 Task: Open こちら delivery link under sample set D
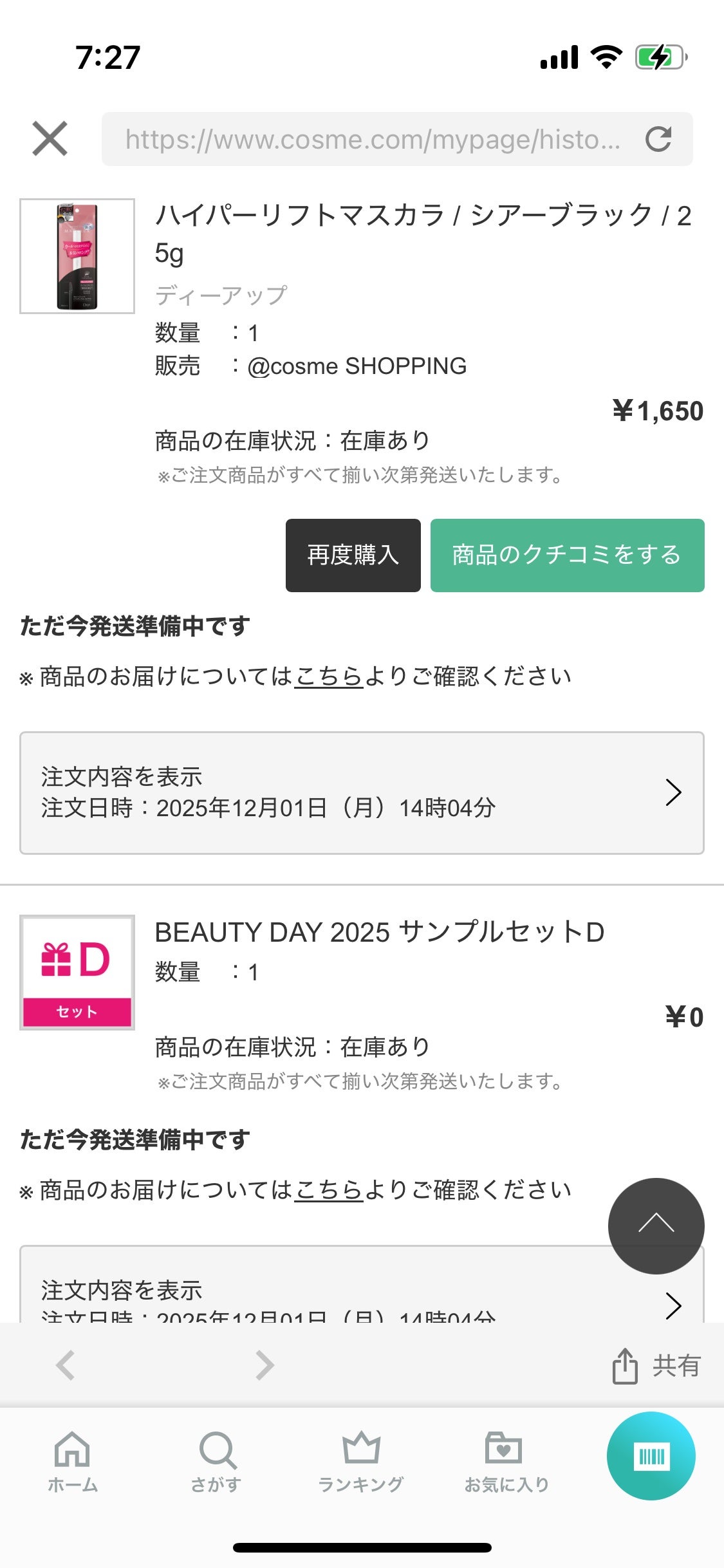(329, 1190)
